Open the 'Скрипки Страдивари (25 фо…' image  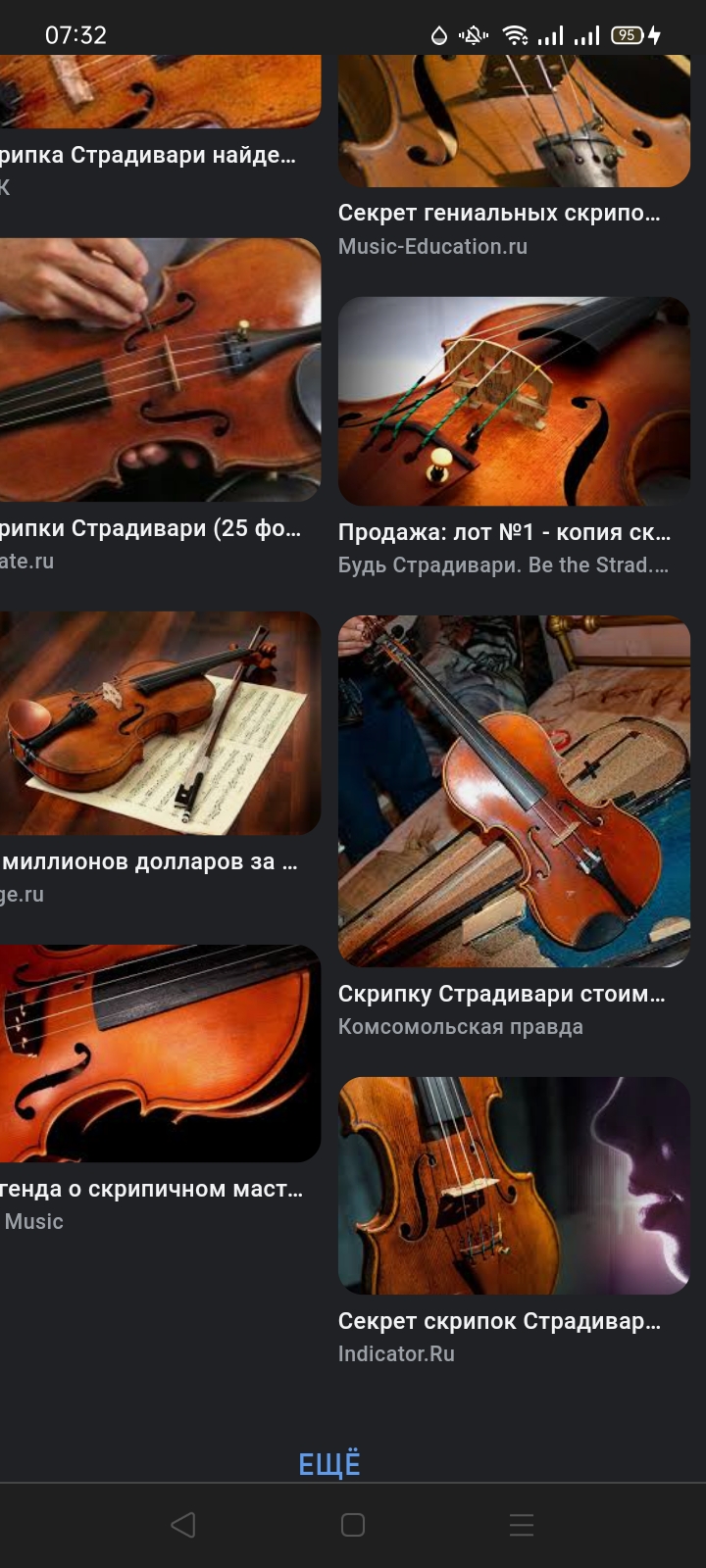tap(160, 369)
